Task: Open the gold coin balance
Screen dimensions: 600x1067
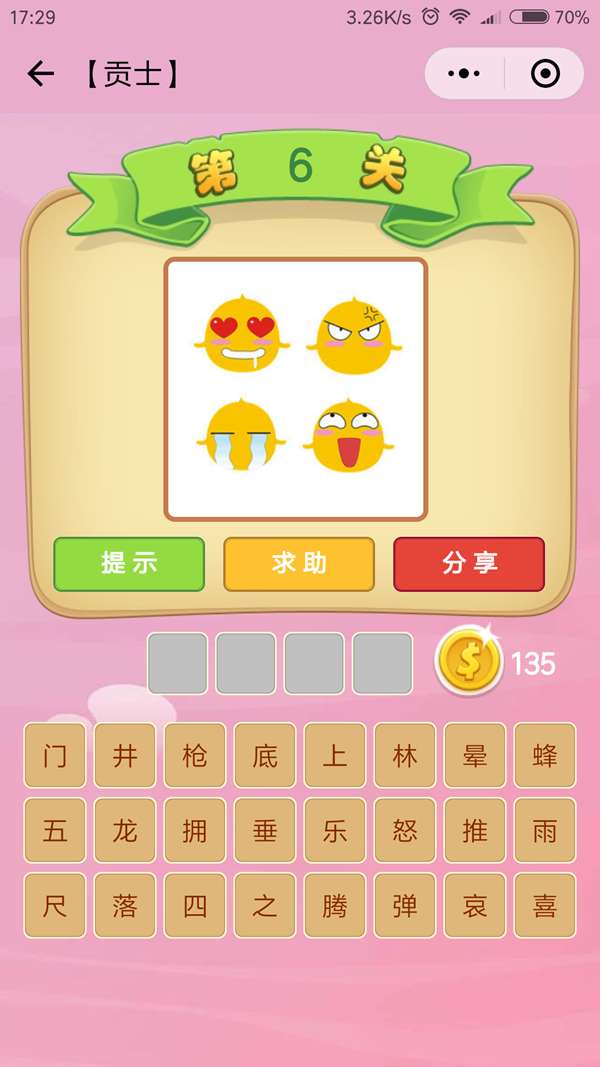Action: 470,662
